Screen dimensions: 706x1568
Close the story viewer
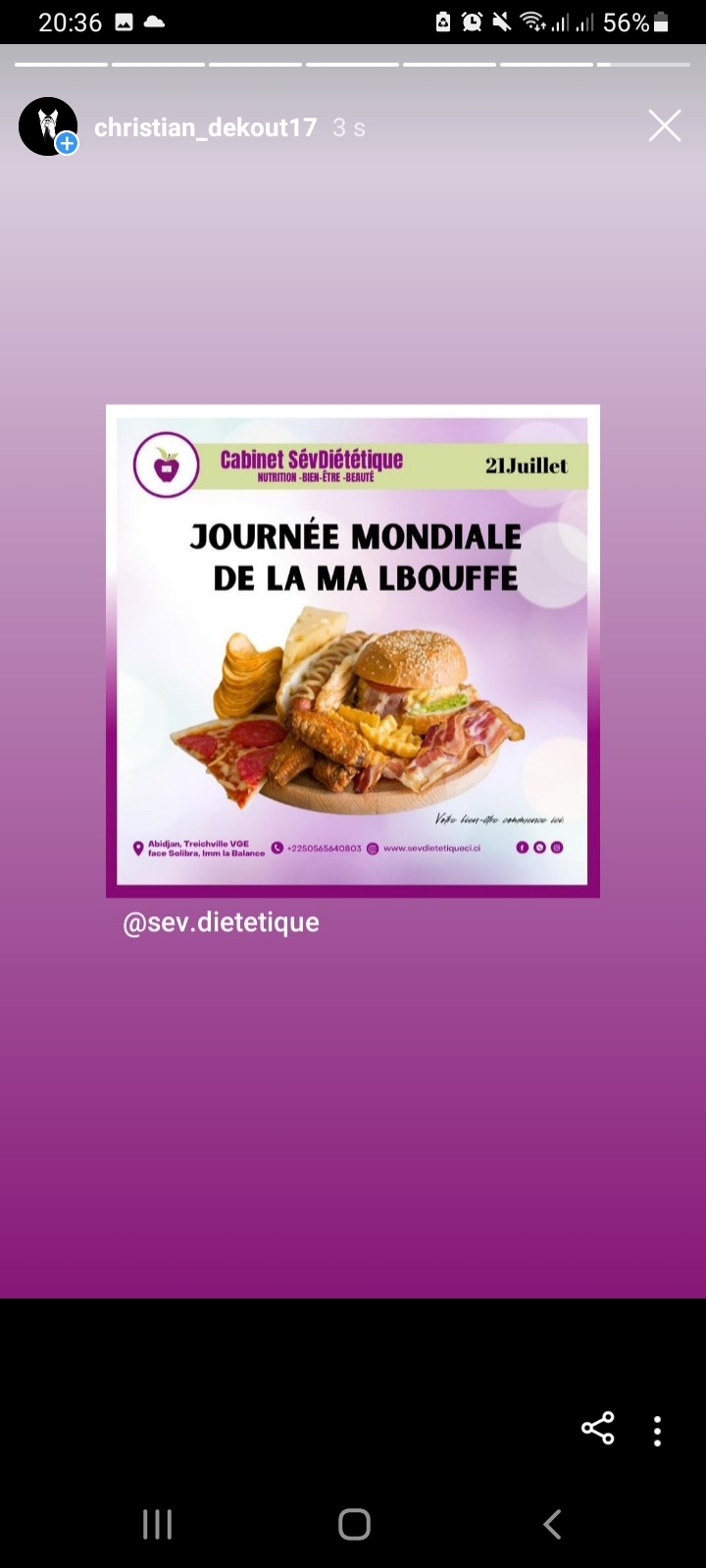pyautogui.click(x=664, y=126)
